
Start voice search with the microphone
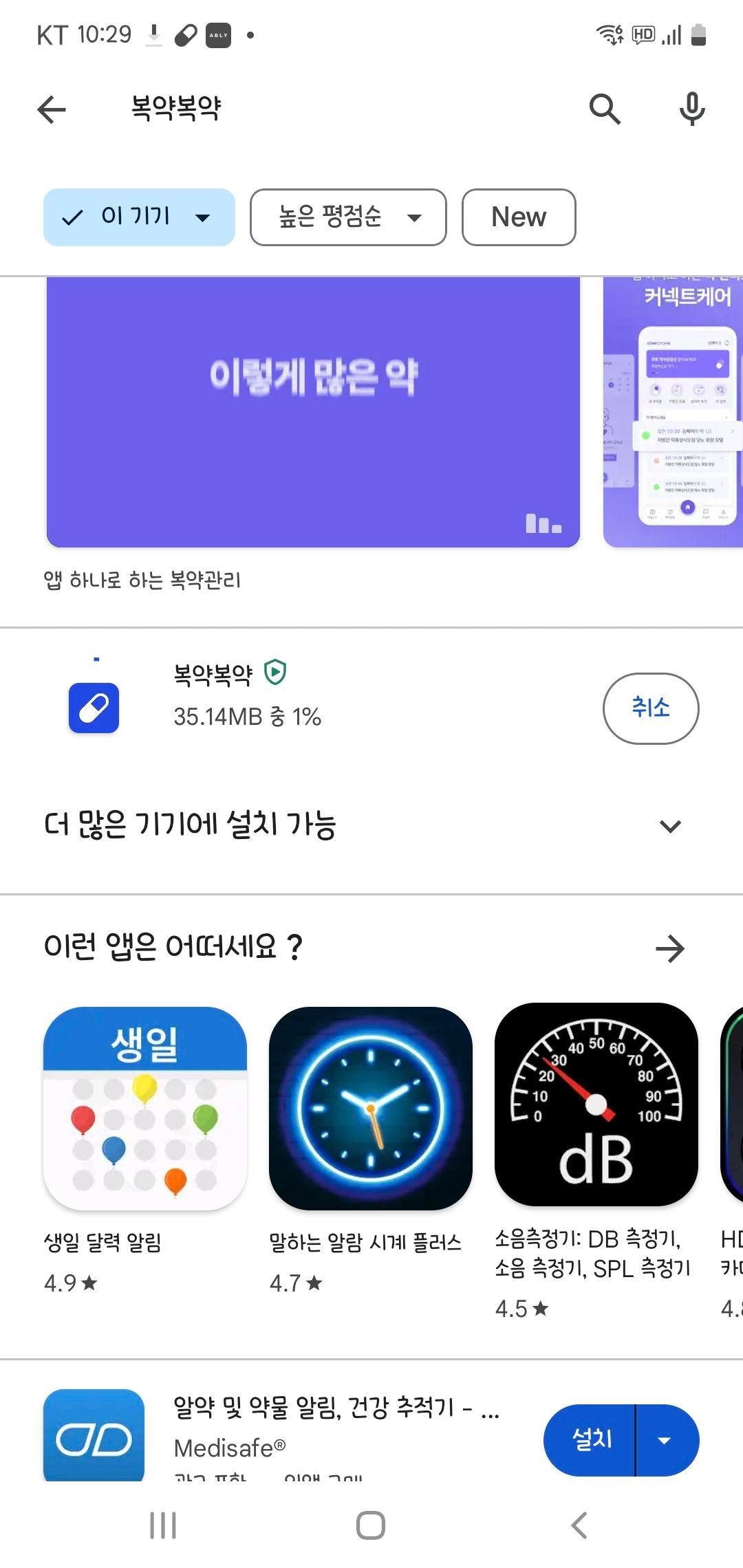pos(691,109)
